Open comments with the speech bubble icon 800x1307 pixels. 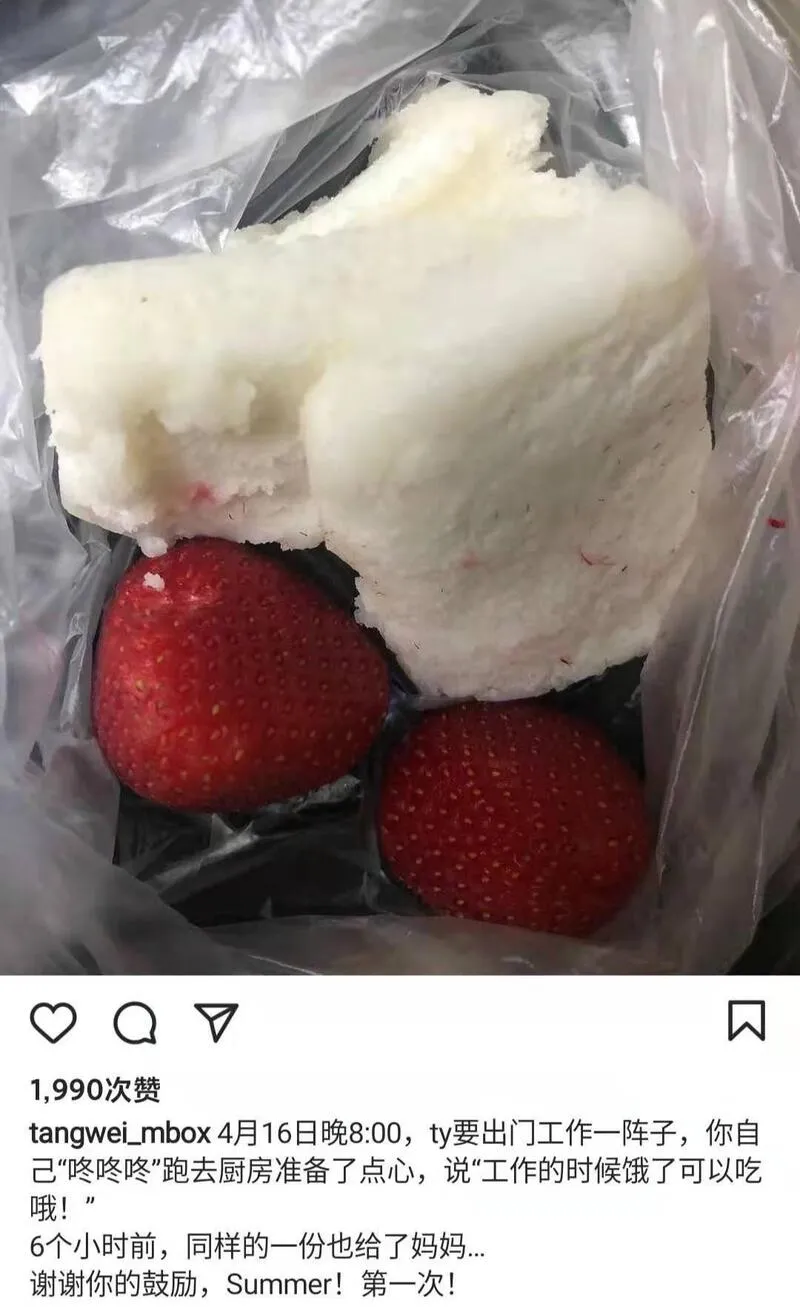pyautogui.click(x=135, y=1022)
